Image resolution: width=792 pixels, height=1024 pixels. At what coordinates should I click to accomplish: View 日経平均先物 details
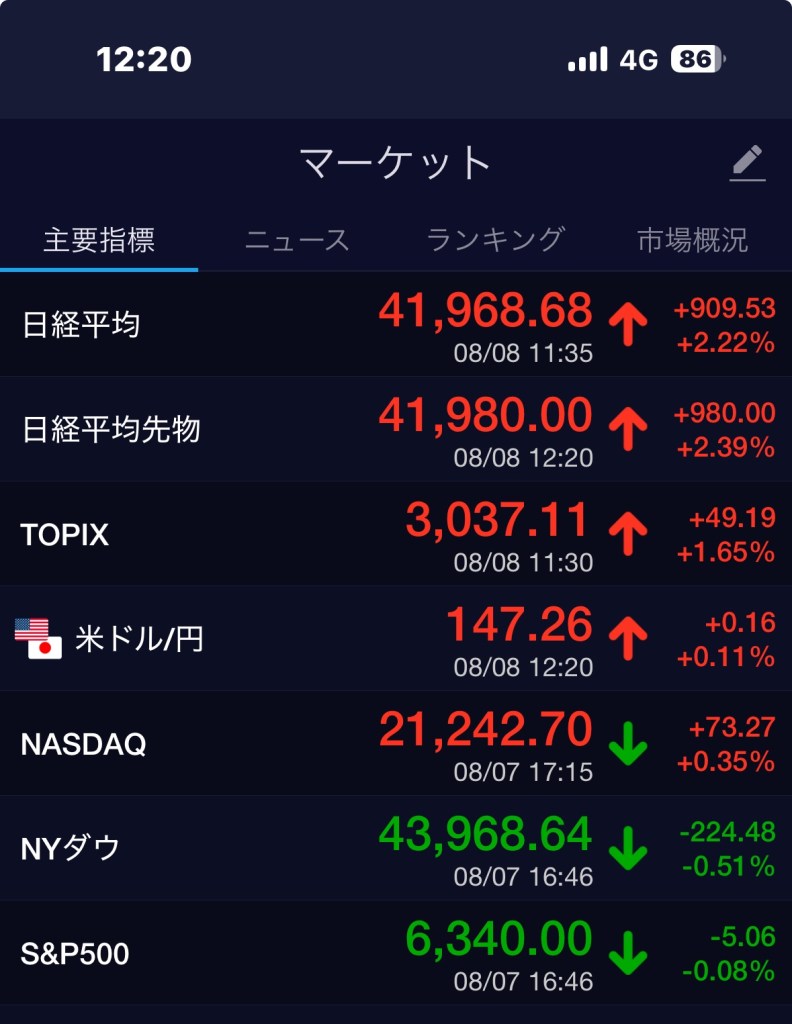point(396,430)
